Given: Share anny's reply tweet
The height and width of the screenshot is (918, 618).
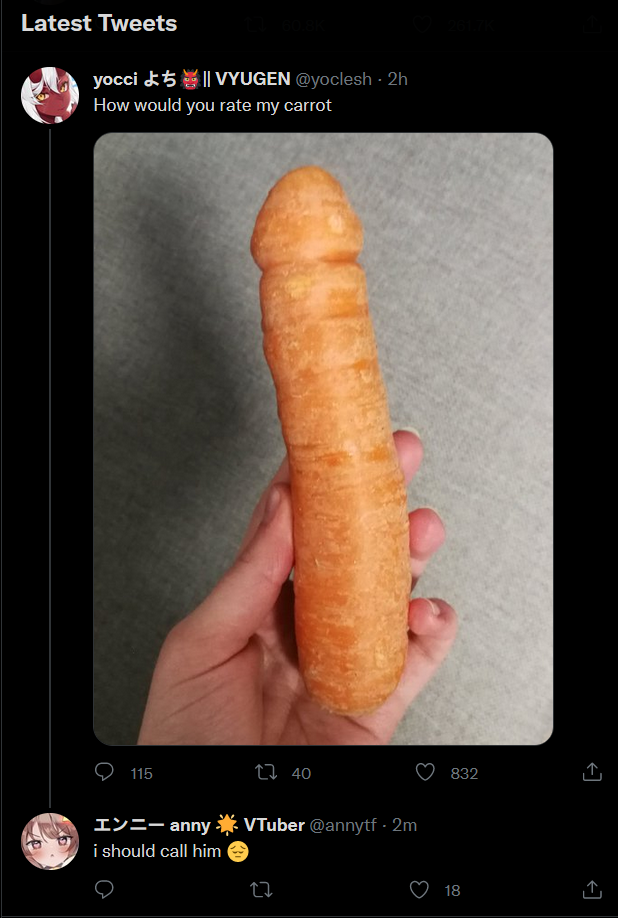Looking at the screenshot, I should coord(592,889).
